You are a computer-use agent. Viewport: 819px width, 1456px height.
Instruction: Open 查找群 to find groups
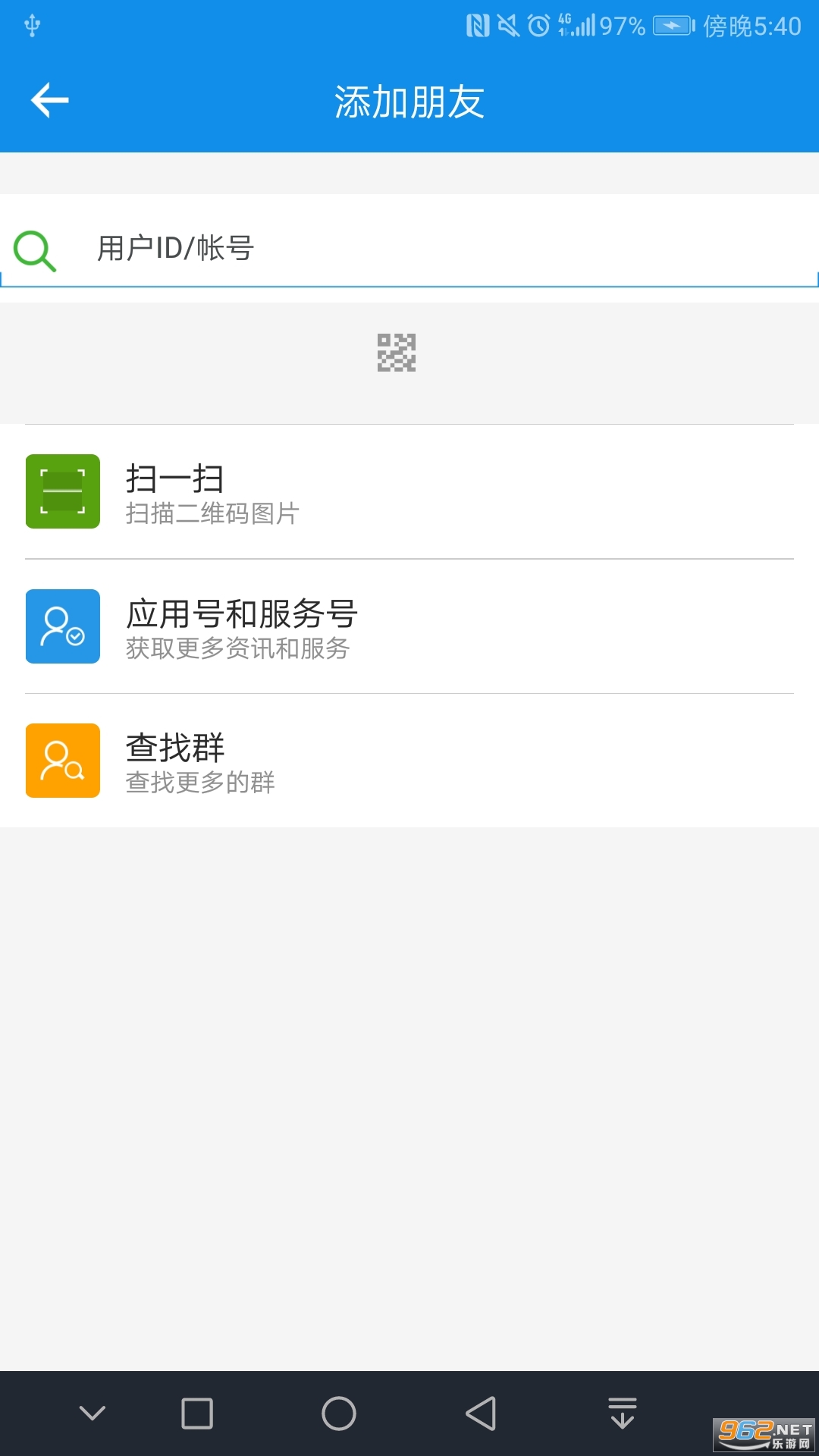pos(409,761)
